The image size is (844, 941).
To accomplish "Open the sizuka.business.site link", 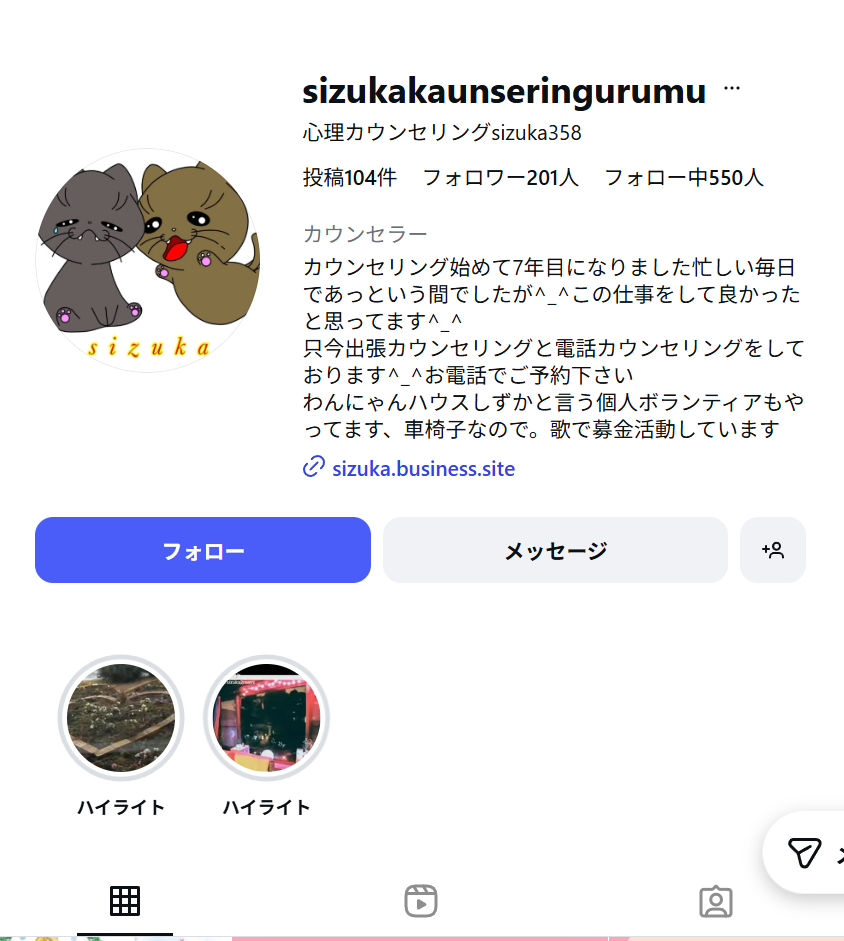I will pyautogui.click(x=423, y=468).
